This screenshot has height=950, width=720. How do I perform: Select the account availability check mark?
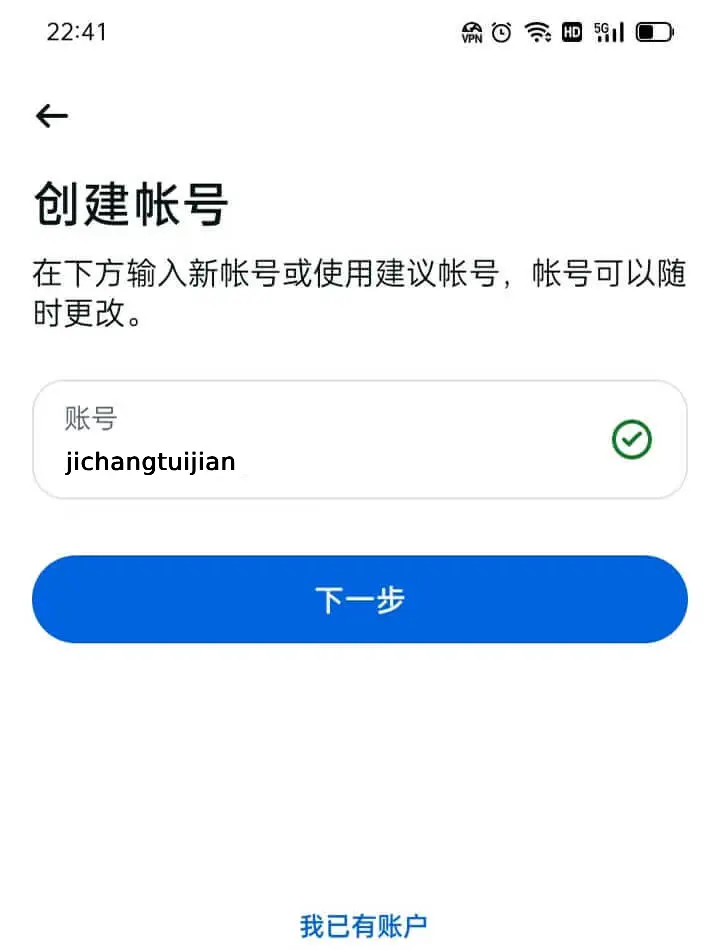[630, 438]
